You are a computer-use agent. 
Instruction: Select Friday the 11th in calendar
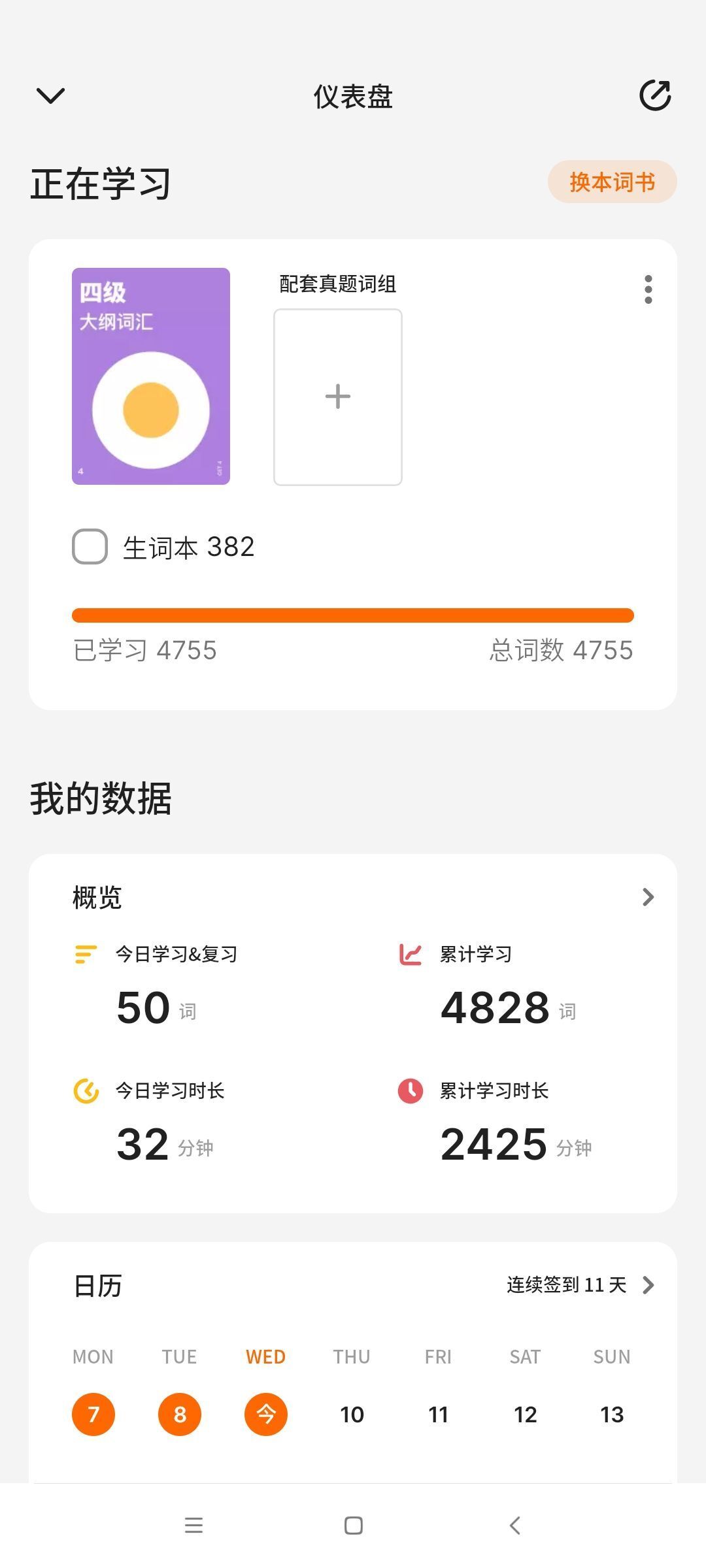438,1414
